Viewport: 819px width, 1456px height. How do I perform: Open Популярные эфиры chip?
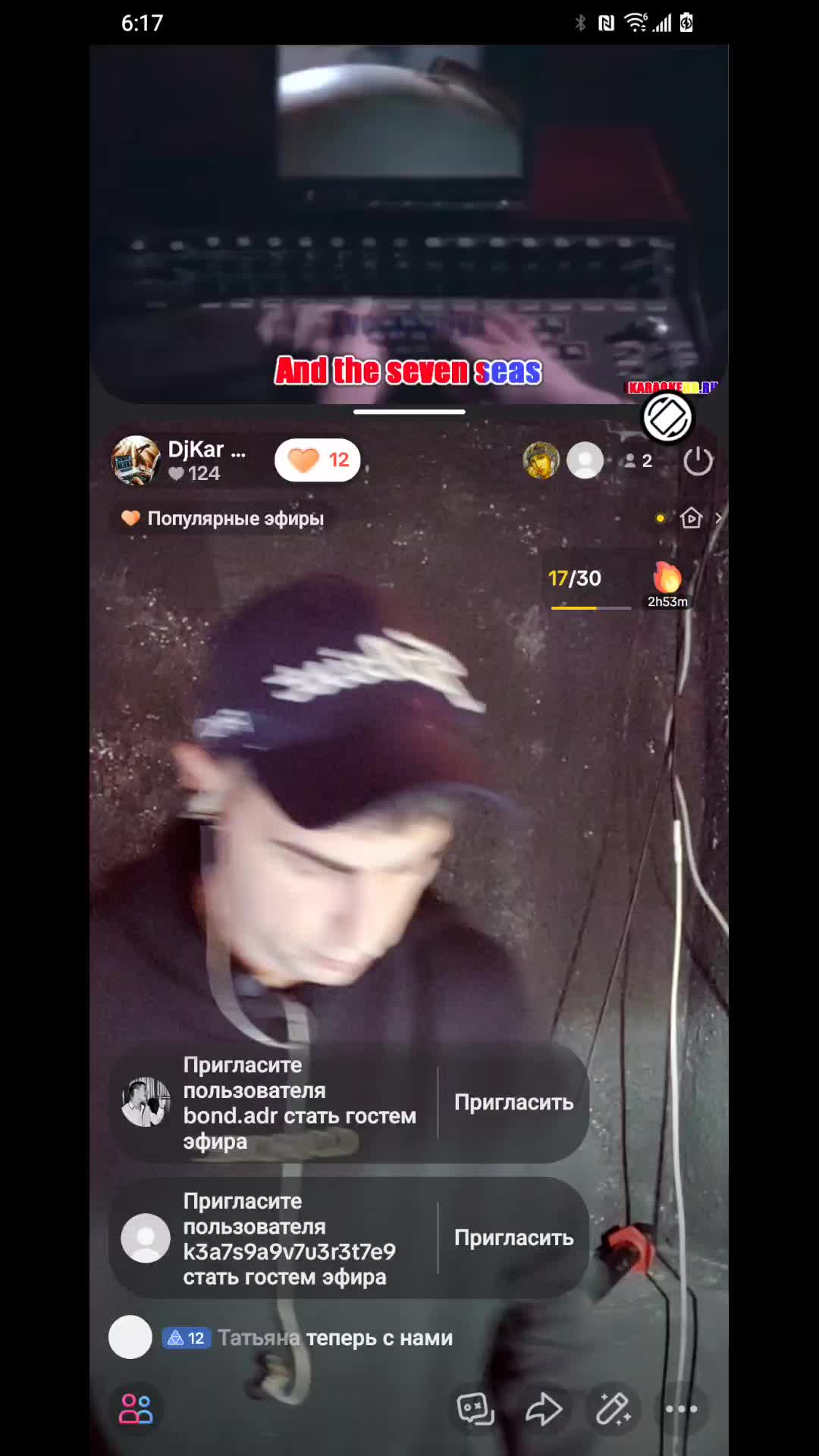[223, 519]
